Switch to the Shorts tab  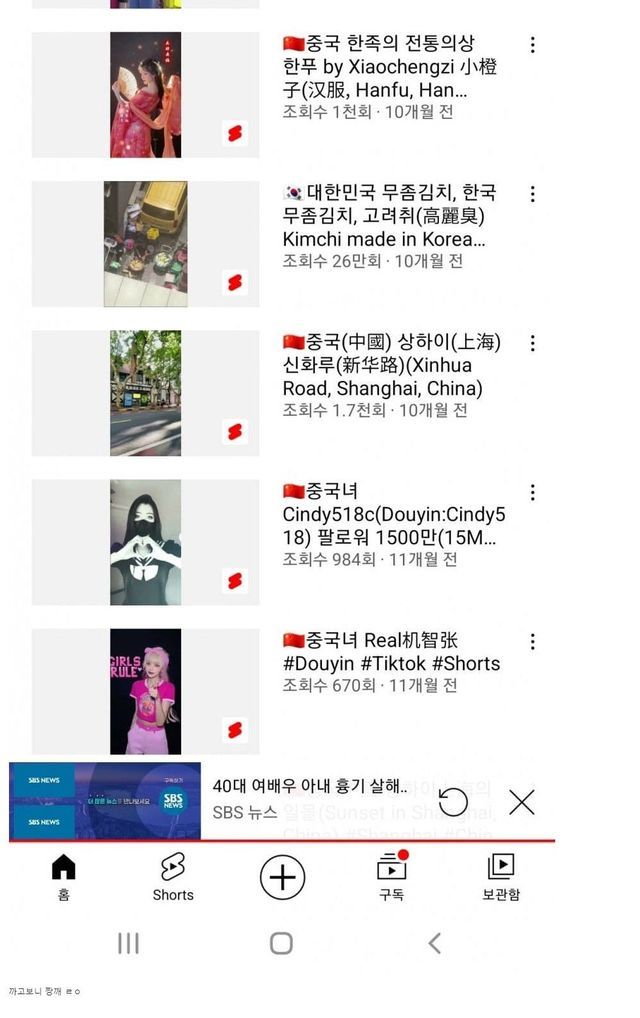[173, 877]
